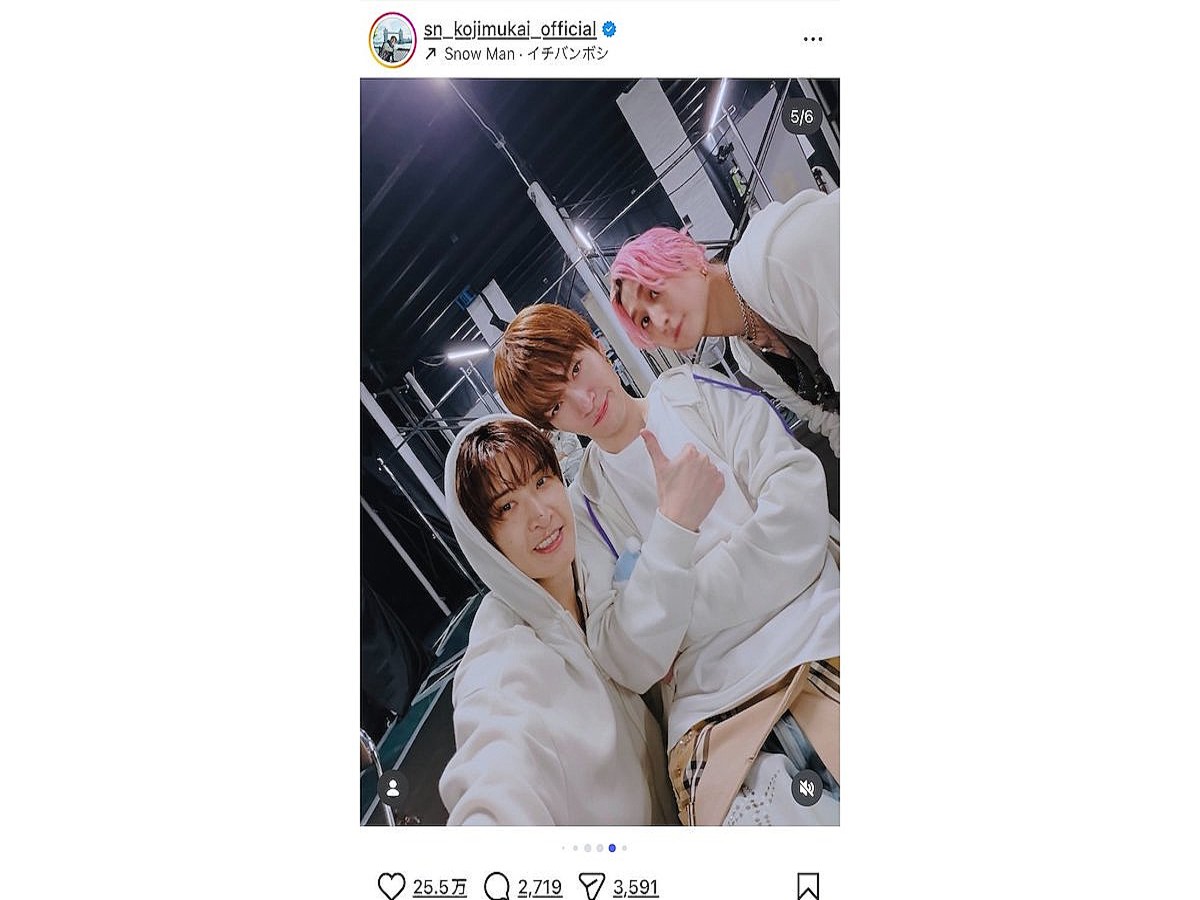Open the post's three-dot overflow menu

point(812,40)
